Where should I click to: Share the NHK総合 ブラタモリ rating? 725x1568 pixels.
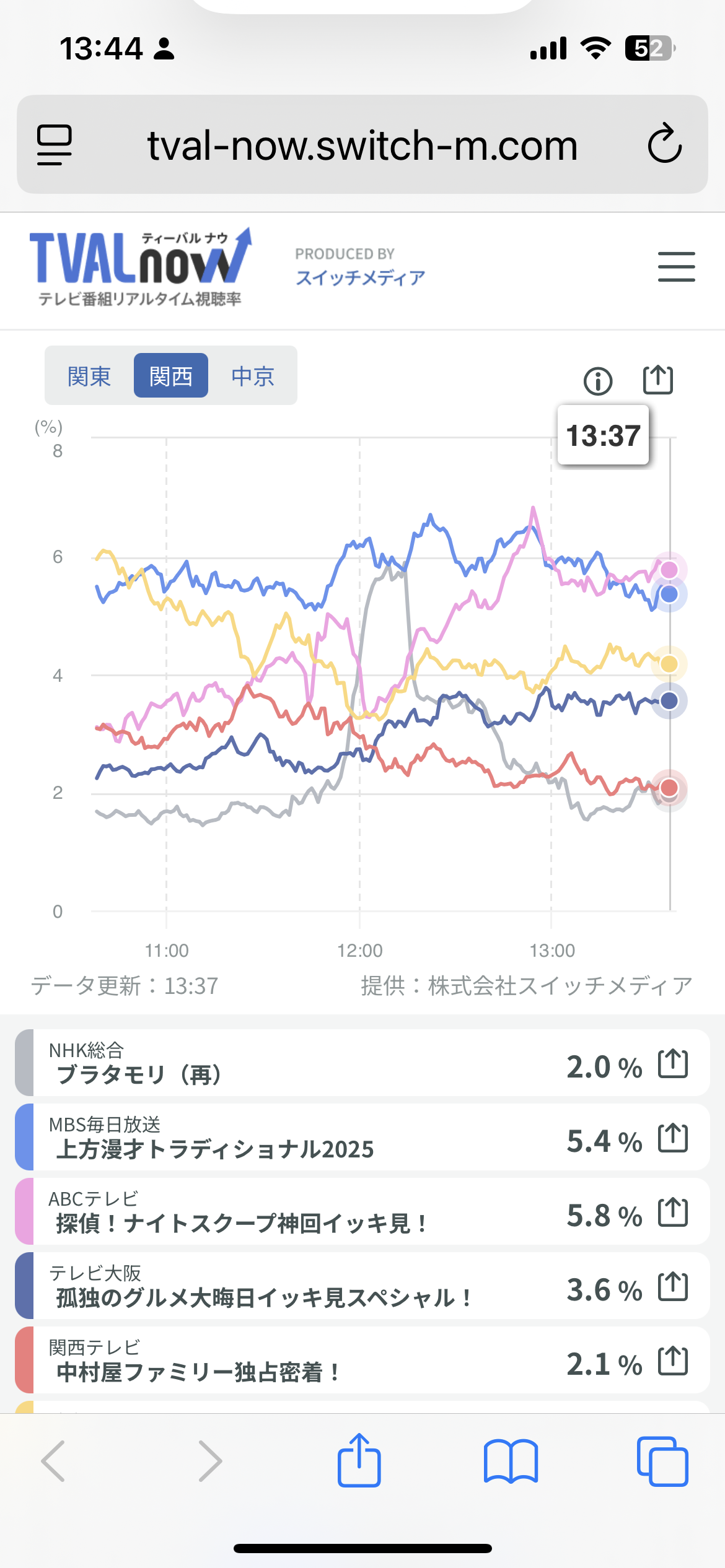tap(673, 1065)
